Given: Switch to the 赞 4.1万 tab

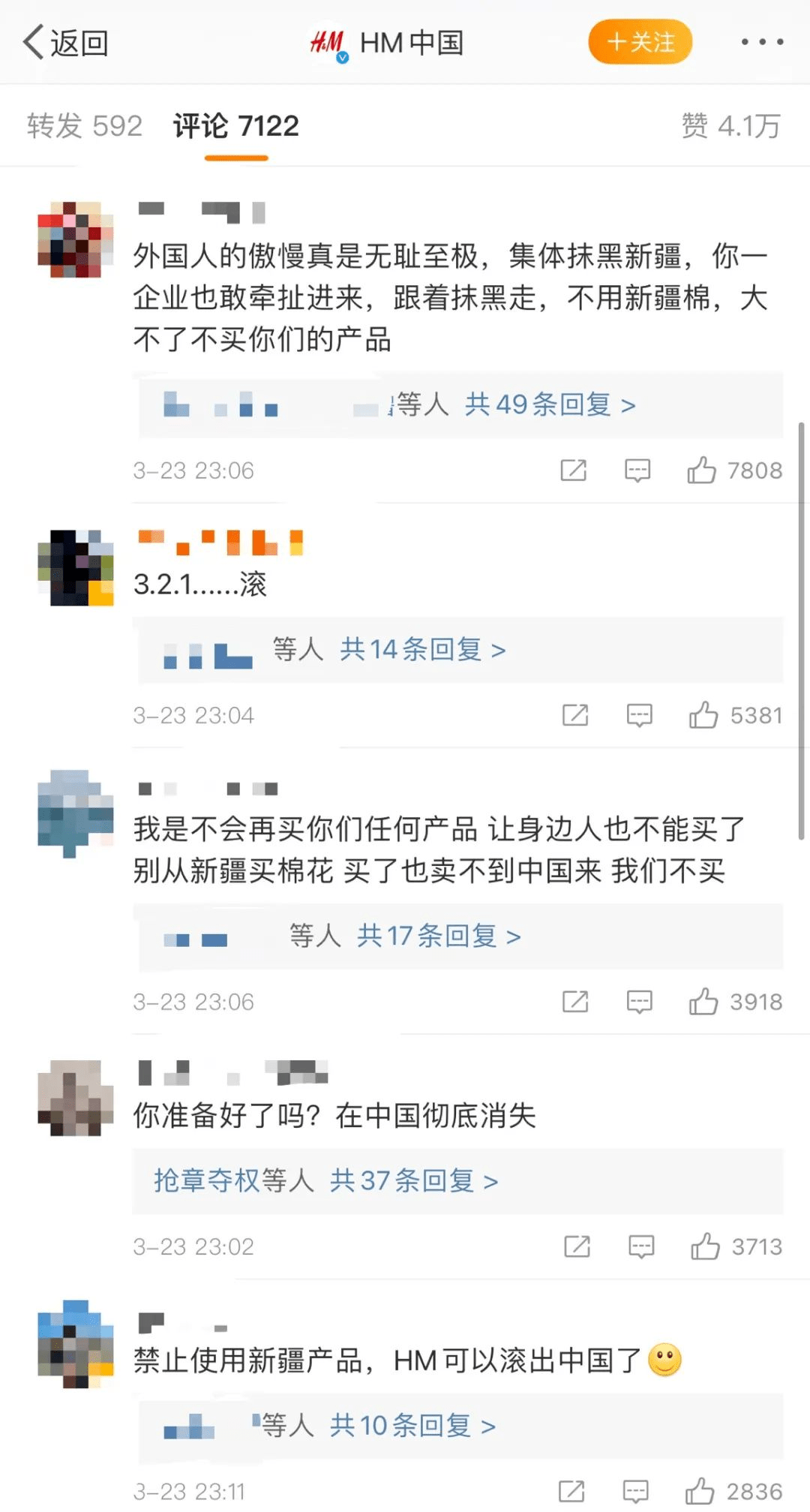Looking at the screenshot, I should coord(730,126).
